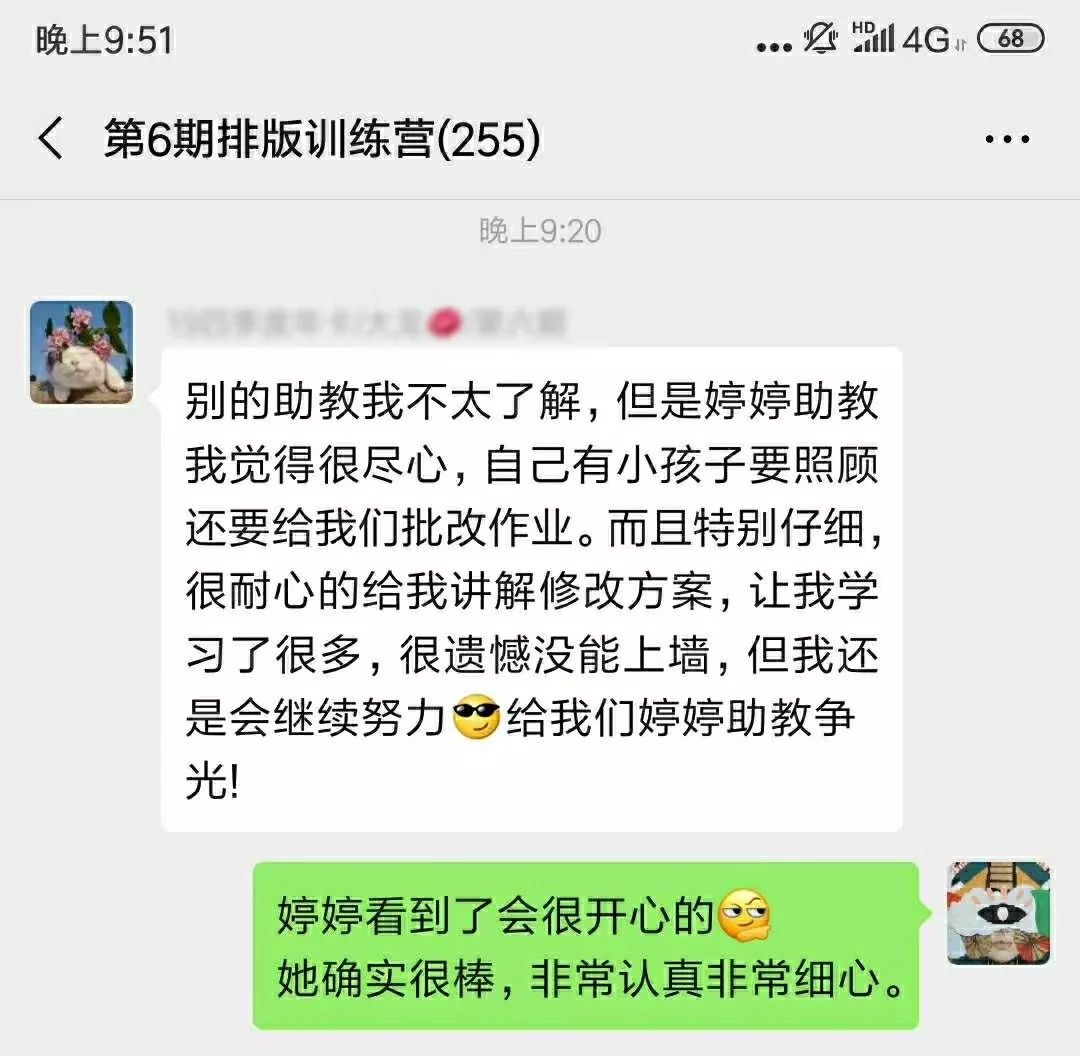Screen dimensions: 1080x1056
Task: Go back from the group chat
Action: coord(51,139)
